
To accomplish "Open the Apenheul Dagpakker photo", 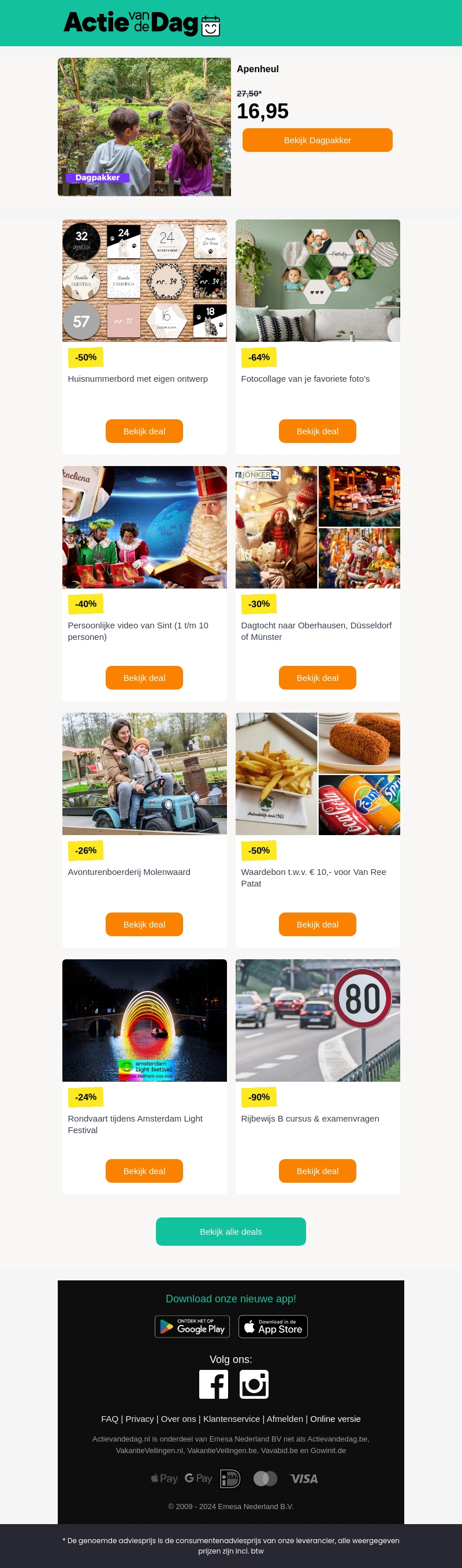I will tap(144, 126).
